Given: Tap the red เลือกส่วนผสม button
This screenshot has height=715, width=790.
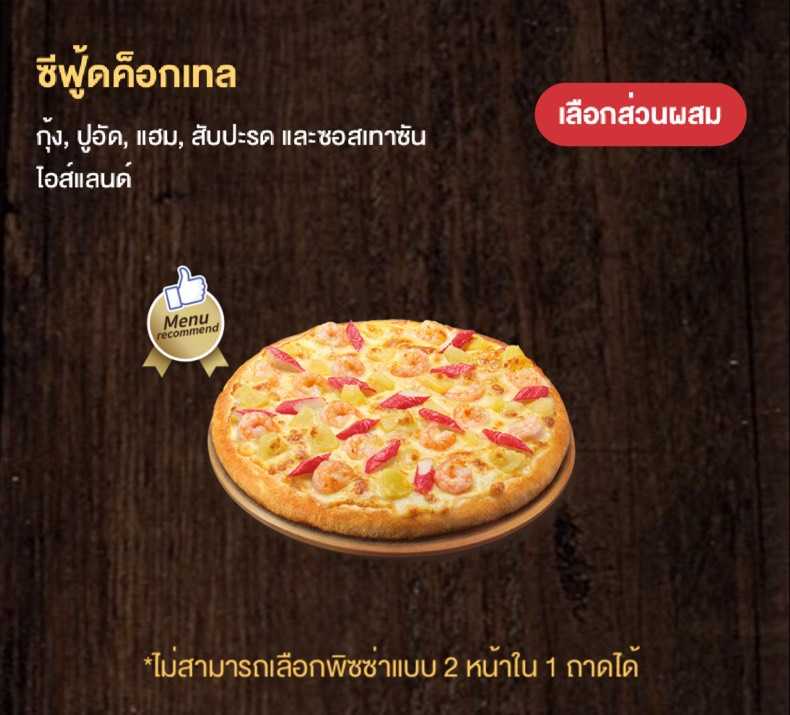Looking at the screenshot, I should 640,115.
